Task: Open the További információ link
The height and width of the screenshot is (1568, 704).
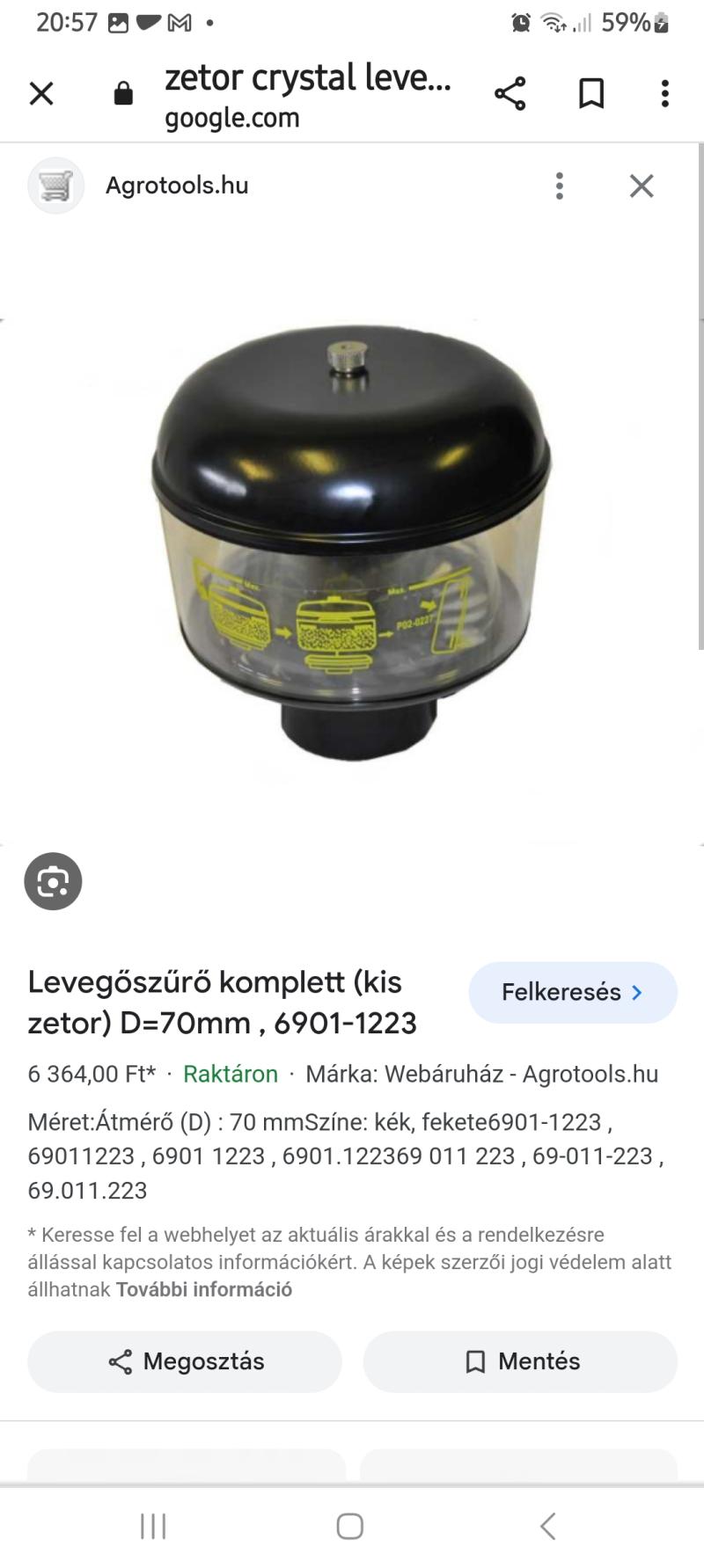Action: (x=204, y=1289)
